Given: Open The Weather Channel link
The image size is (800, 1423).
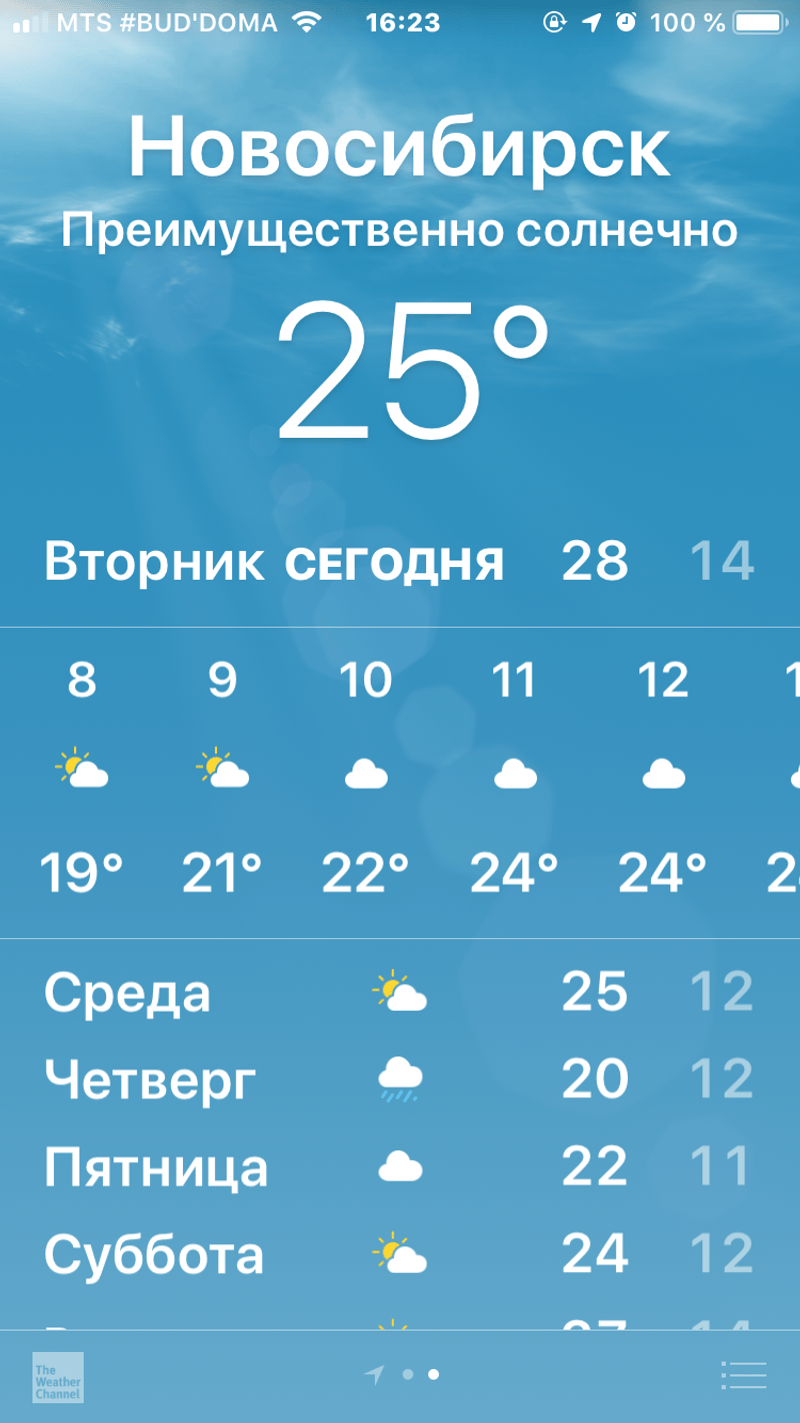Looking at the screenshot, I should (58, 1377).
